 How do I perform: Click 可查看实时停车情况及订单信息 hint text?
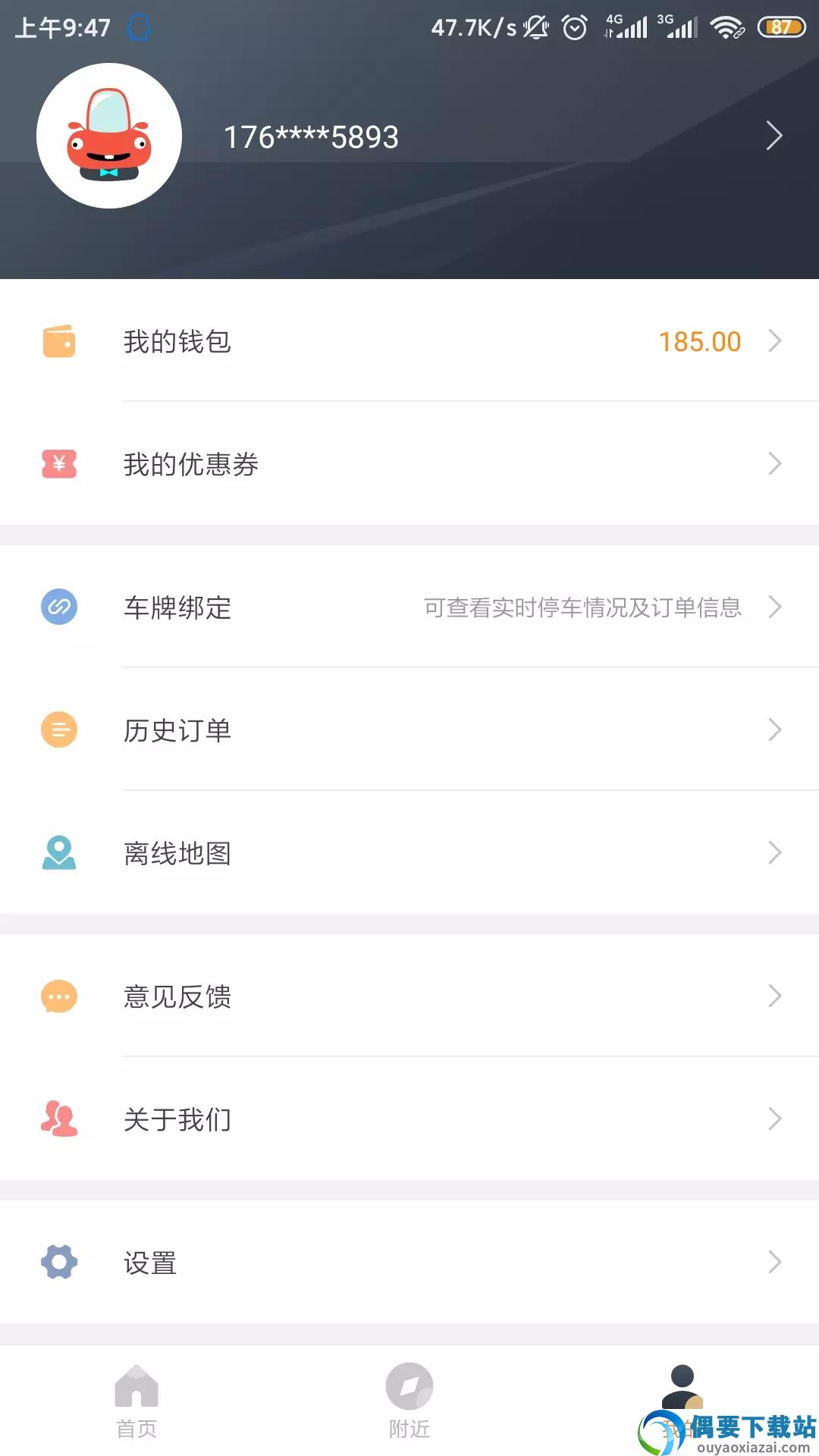581,607
